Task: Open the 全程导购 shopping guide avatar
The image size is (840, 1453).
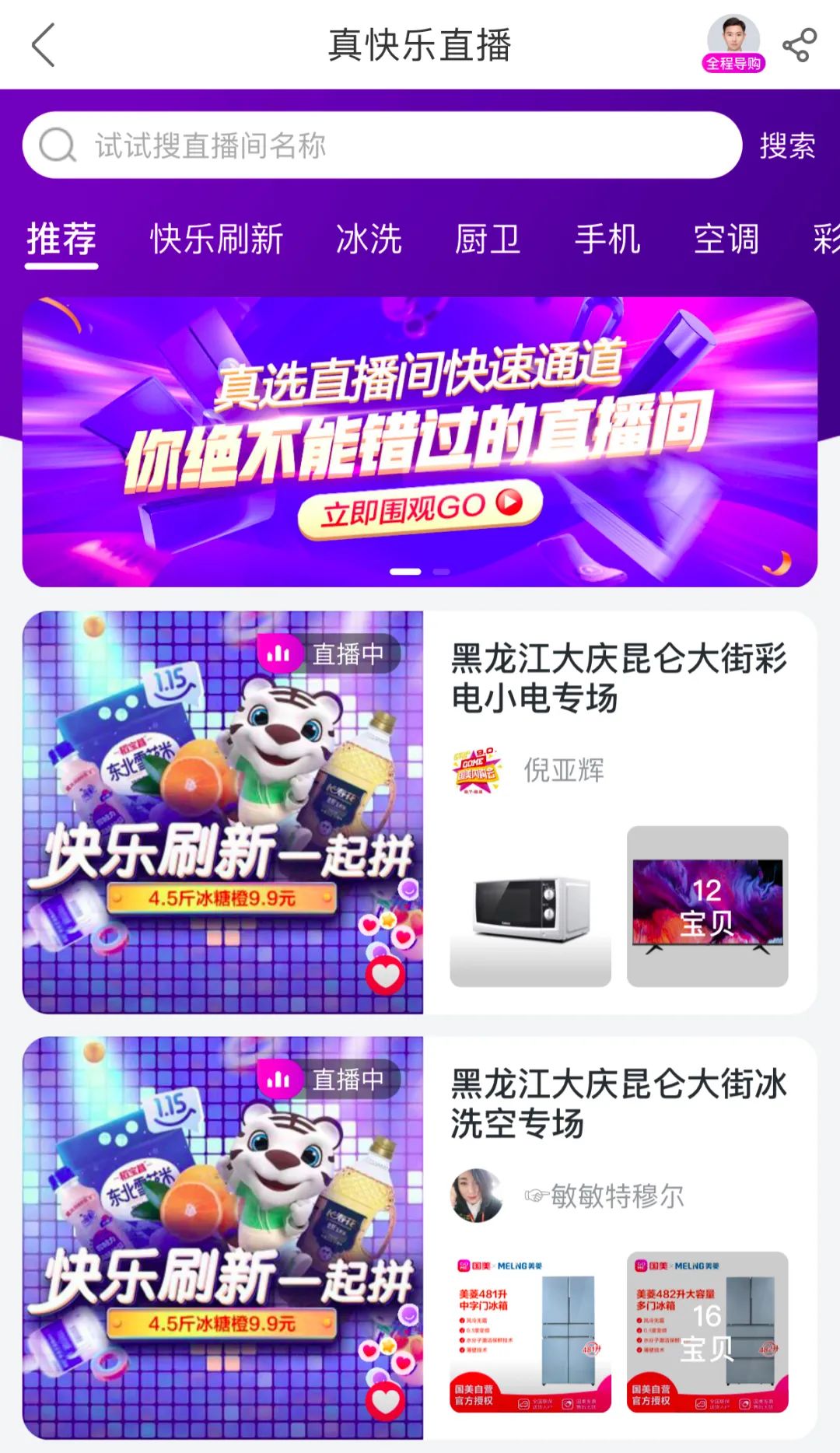Action: [x=733, y=44]
